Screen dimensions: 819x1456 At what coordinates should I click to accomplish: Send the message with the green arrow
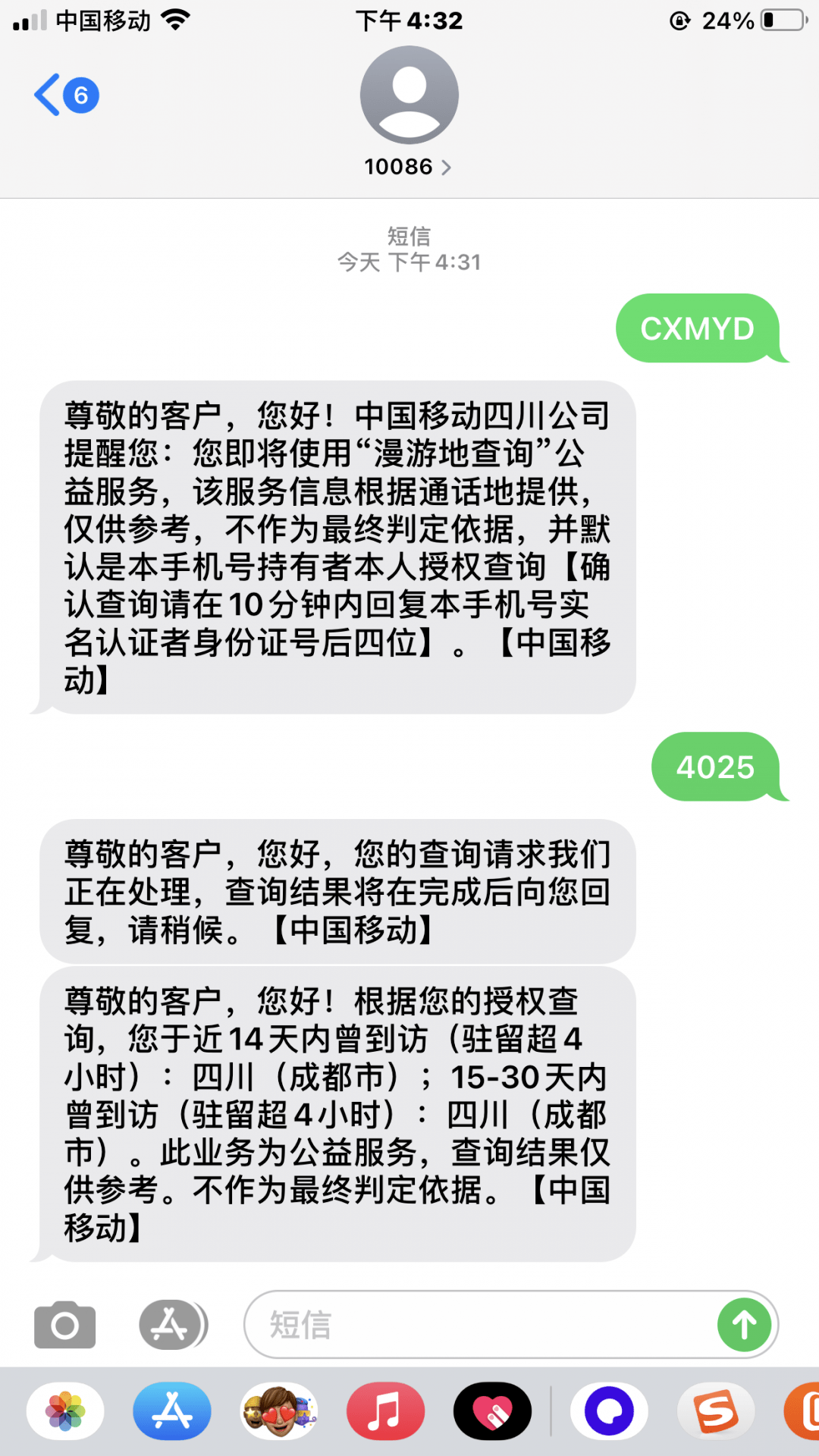[744, 1325]
